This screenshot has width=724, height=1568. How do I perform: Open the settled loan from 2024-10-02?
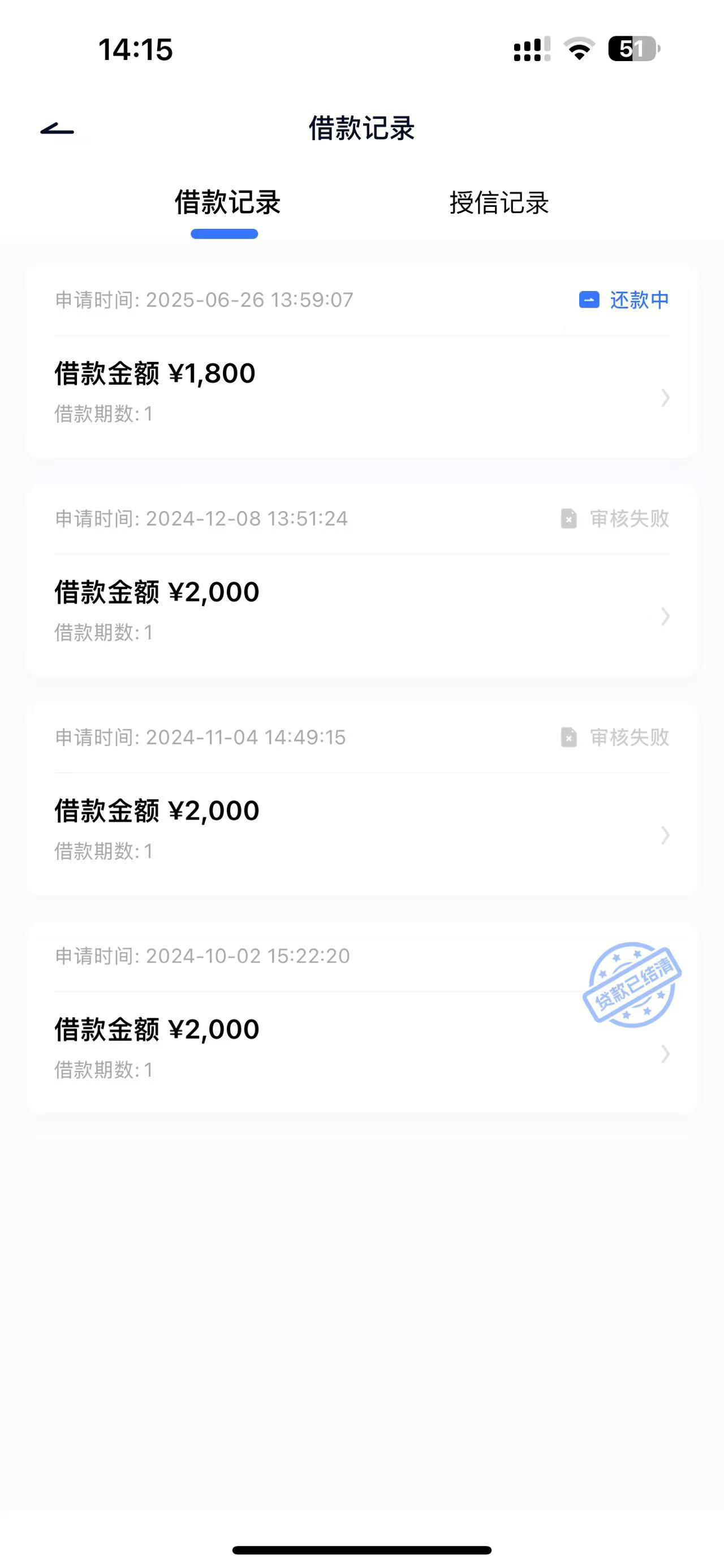point(361,1018)
